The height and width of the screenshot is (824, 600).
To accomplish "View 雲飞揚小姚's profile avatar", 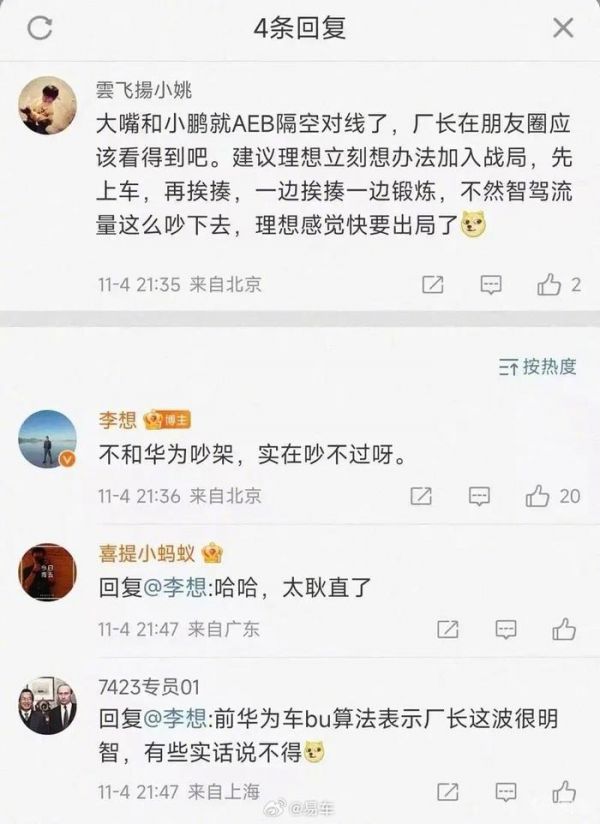I will [x=47, y=106].
